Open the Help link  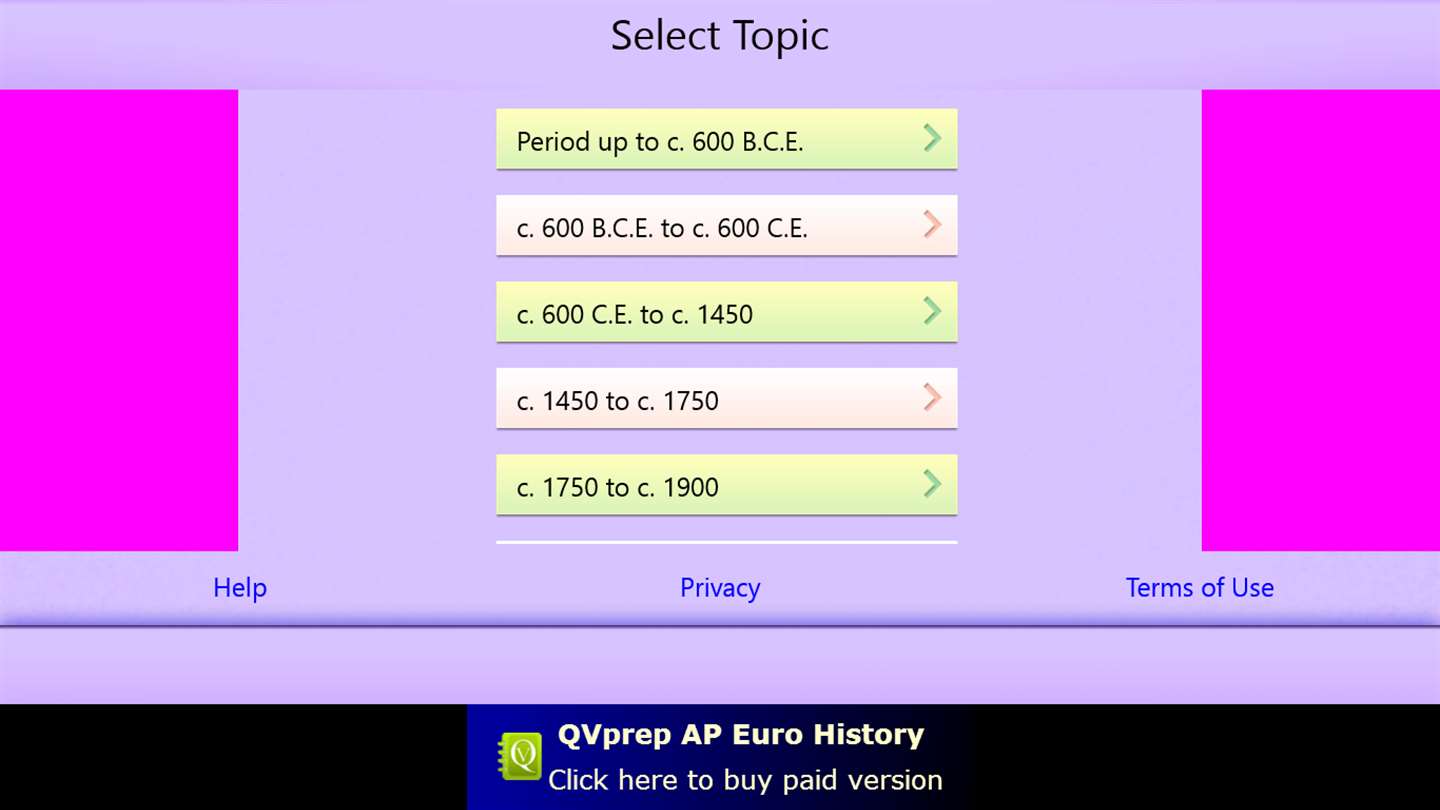(x=240, y=588)
